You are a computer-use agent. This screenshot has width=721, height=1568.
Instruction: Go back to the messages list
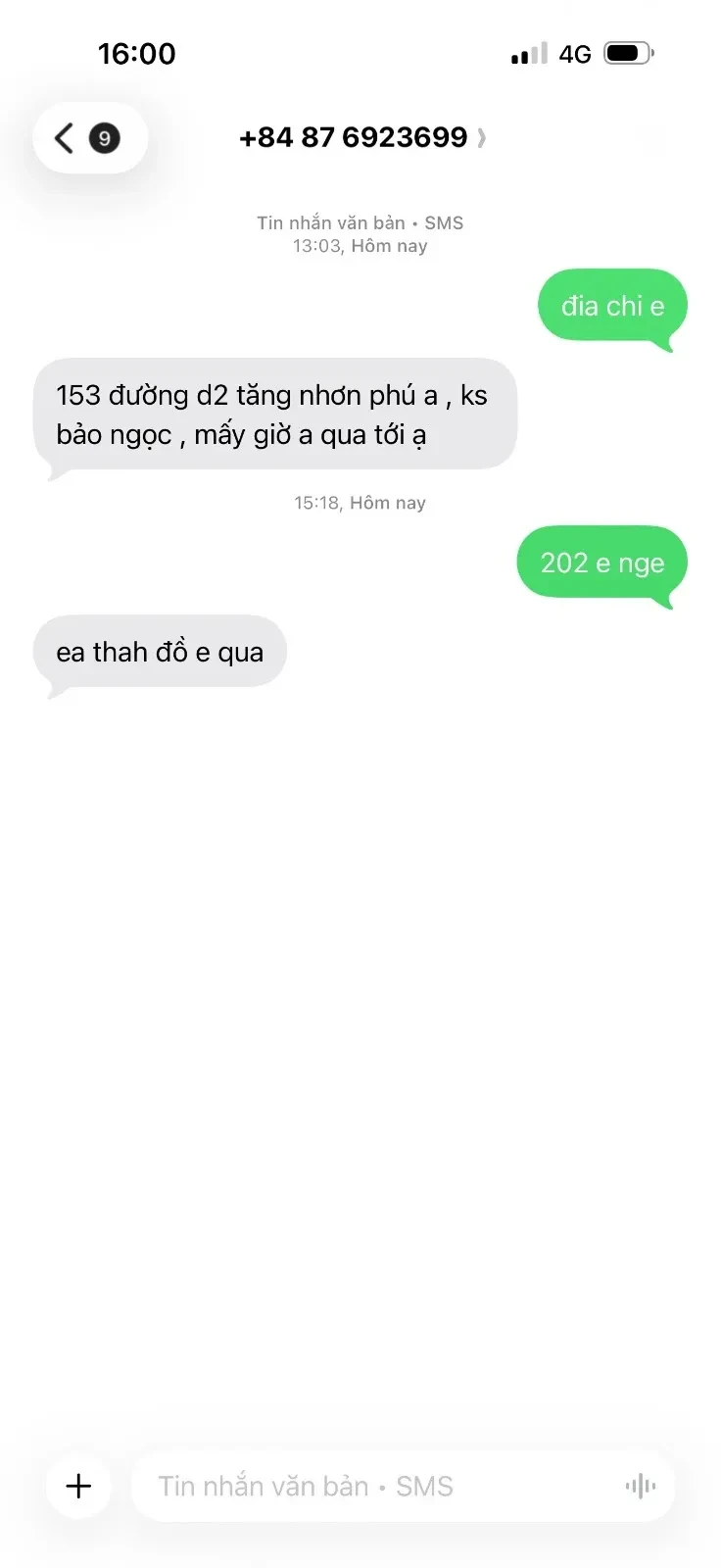[x=89, y=138]
